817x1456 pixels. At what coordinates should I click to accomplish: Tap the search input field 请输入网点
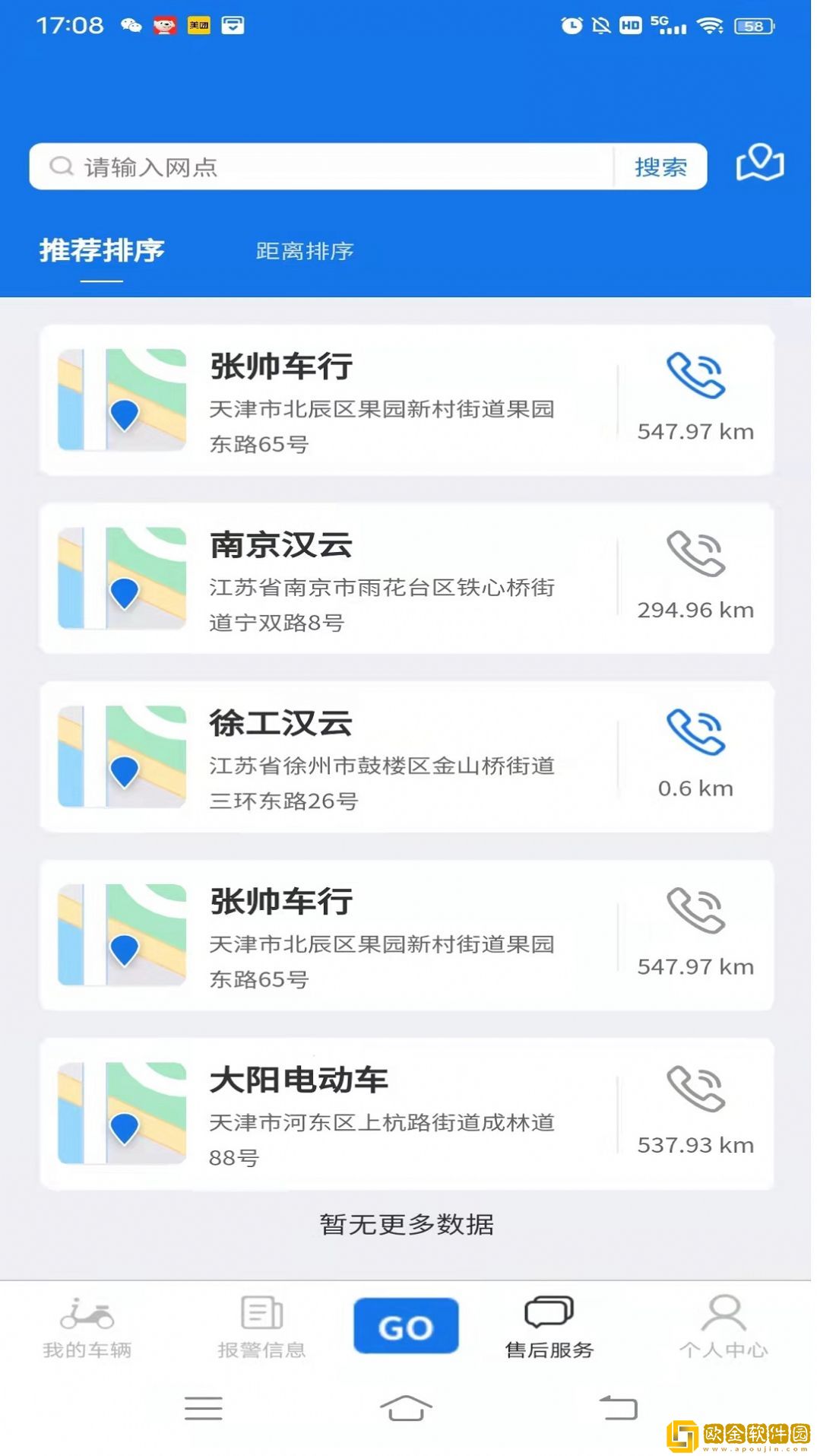[x=304, y=166]
